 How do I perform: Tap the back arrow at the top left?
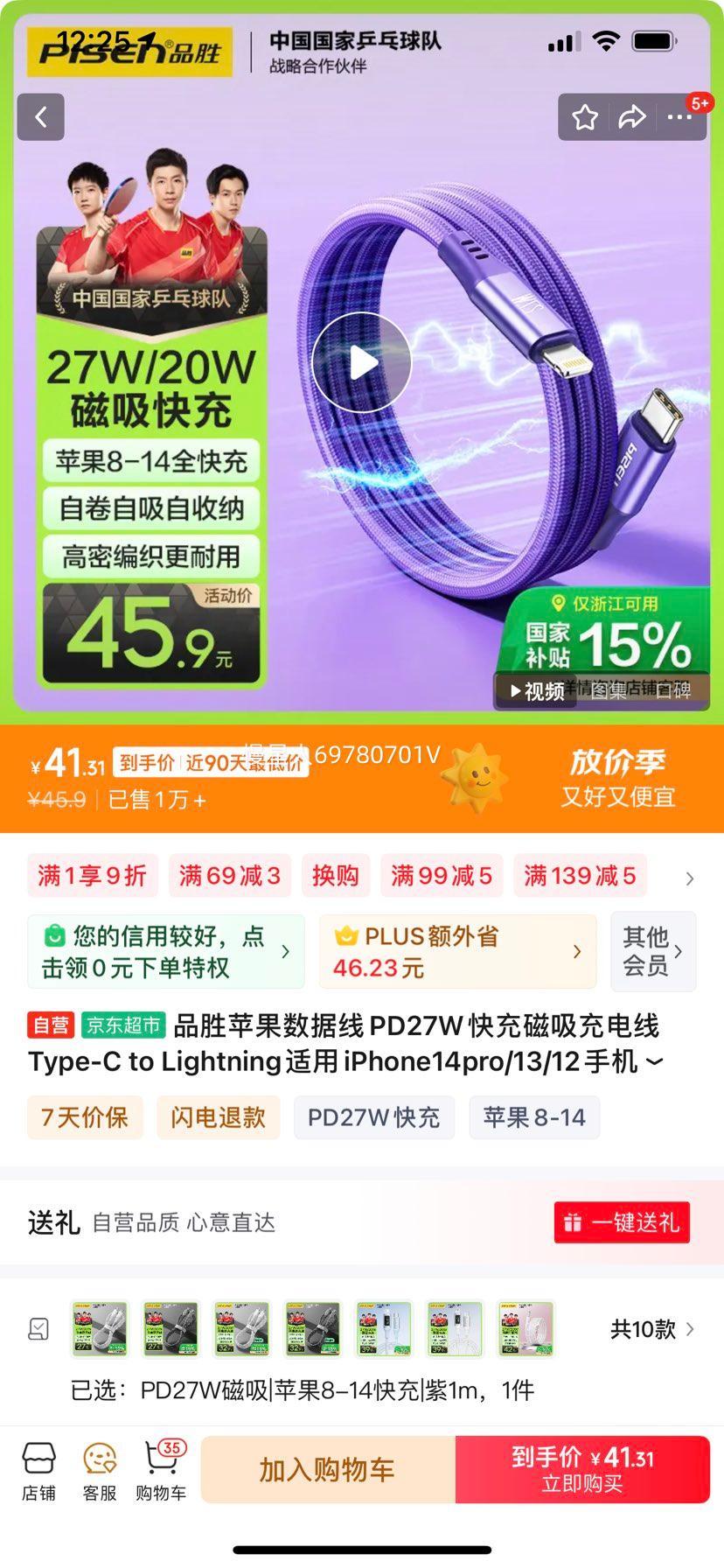pyautogui.click(x=40, y=116)
